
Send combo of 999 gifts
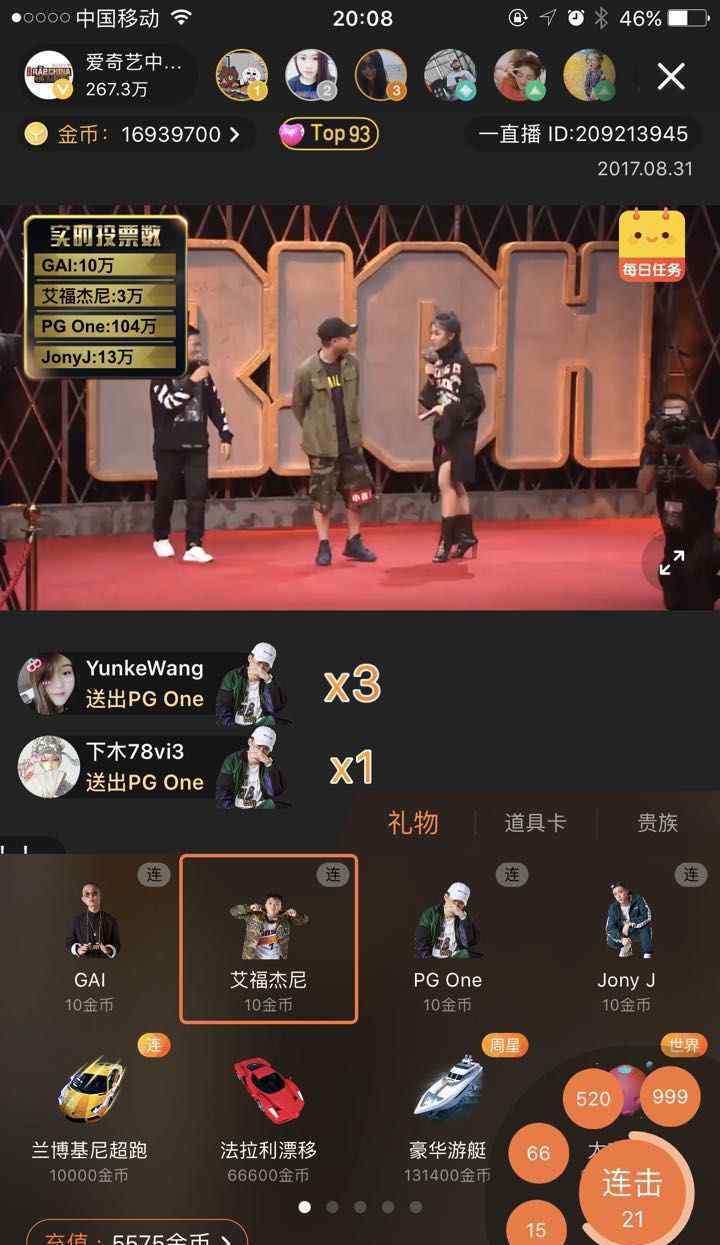[670, 1097]
